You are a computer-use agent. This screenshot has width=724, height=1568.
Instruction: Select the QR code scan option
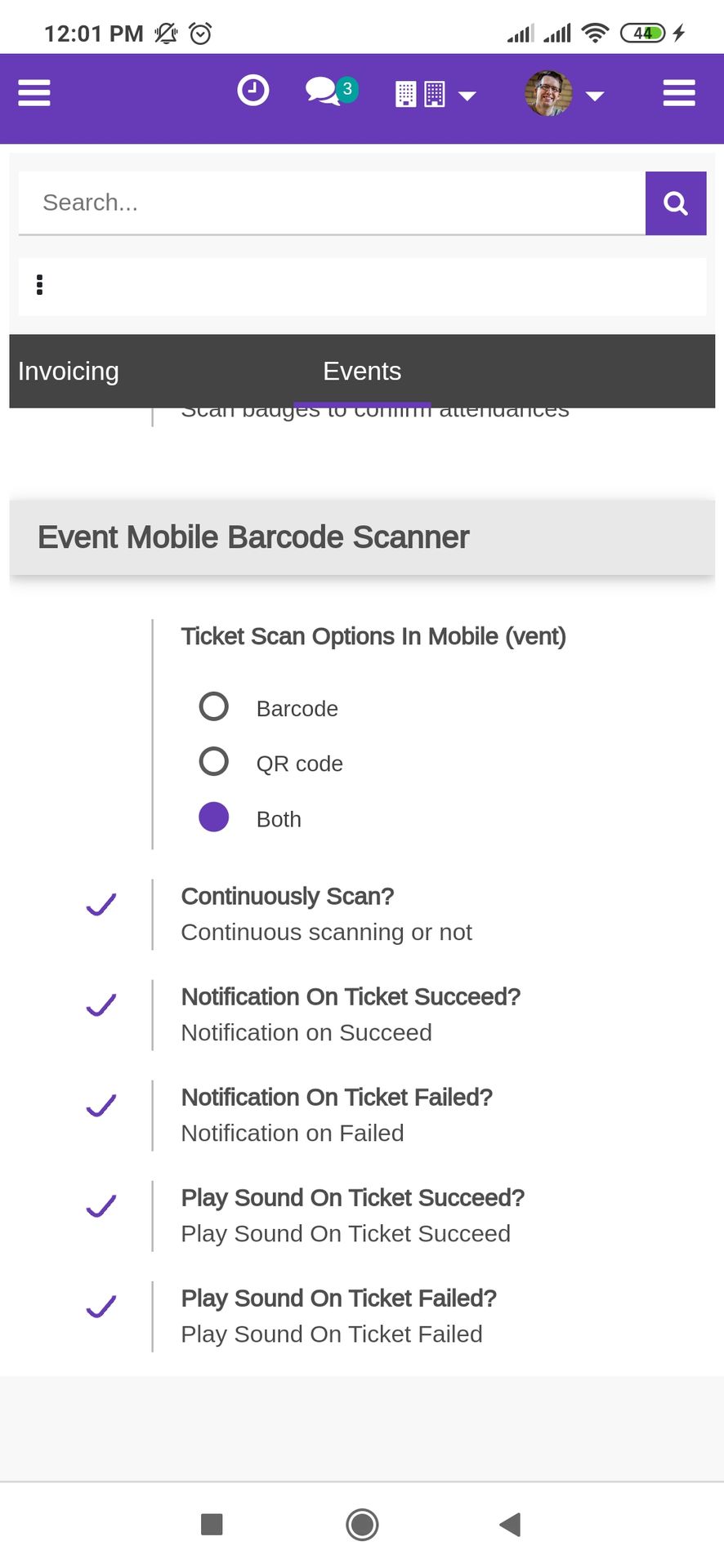point(214,761)
